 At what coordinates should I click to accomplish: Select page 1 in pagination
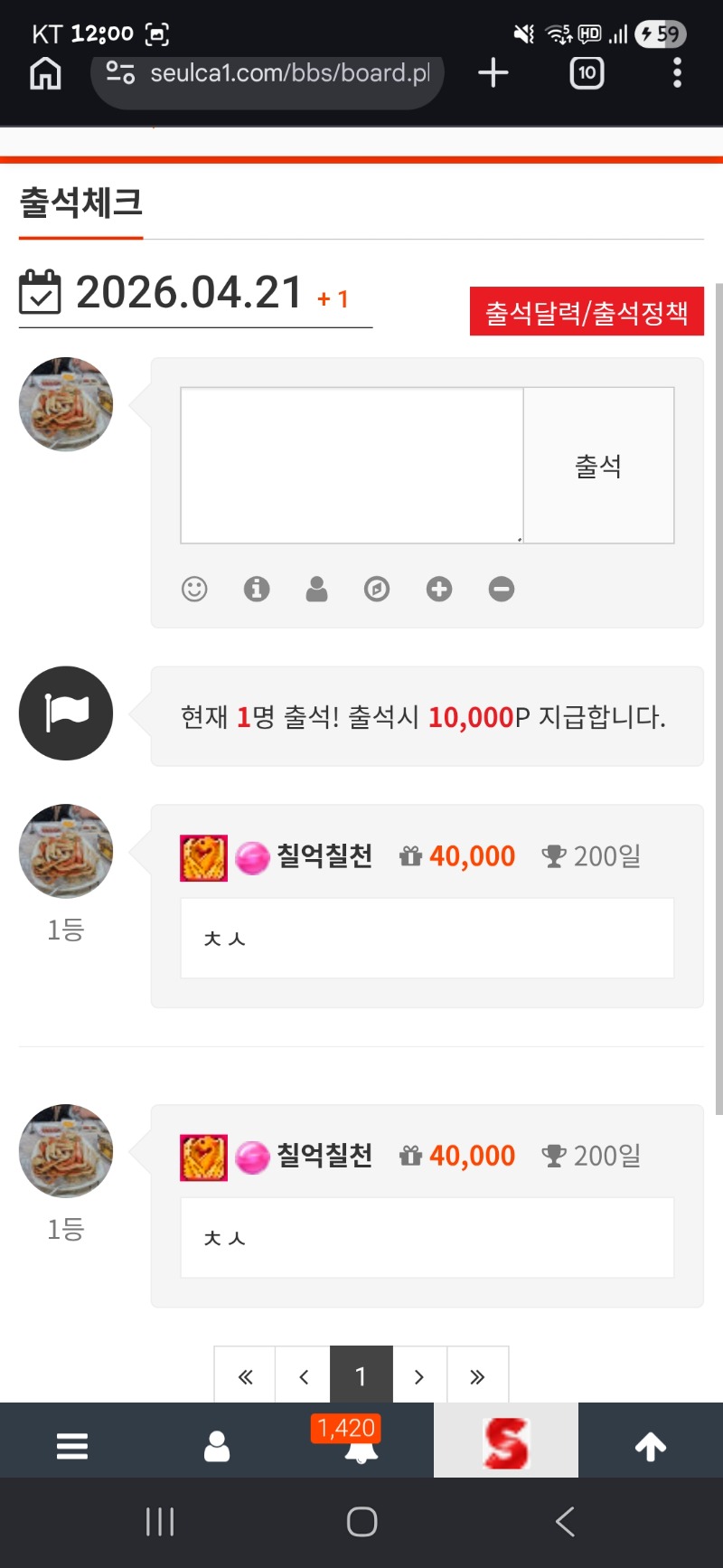361,1376
